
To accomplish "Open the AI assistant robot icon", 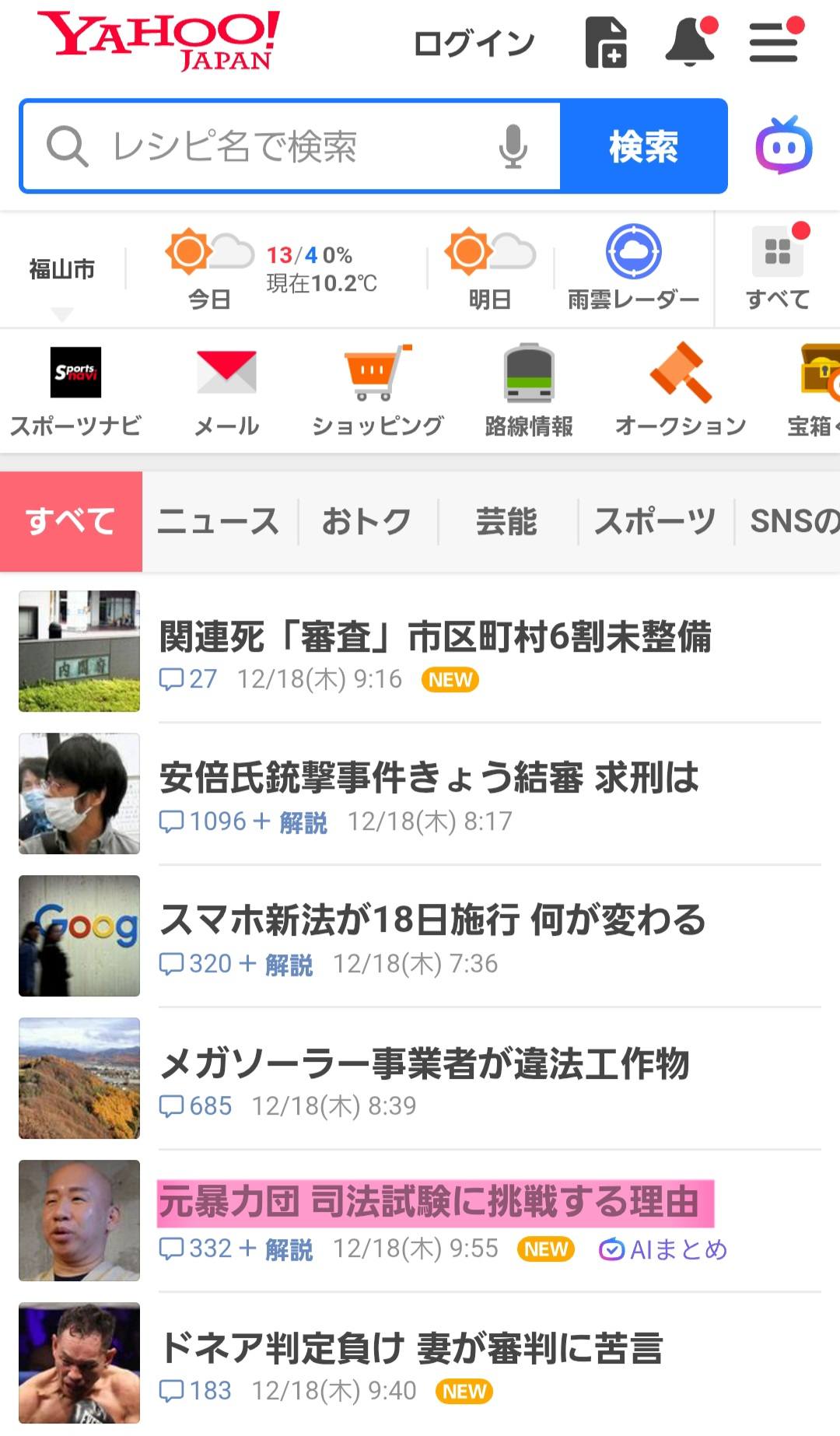I will tap(784, 145).
